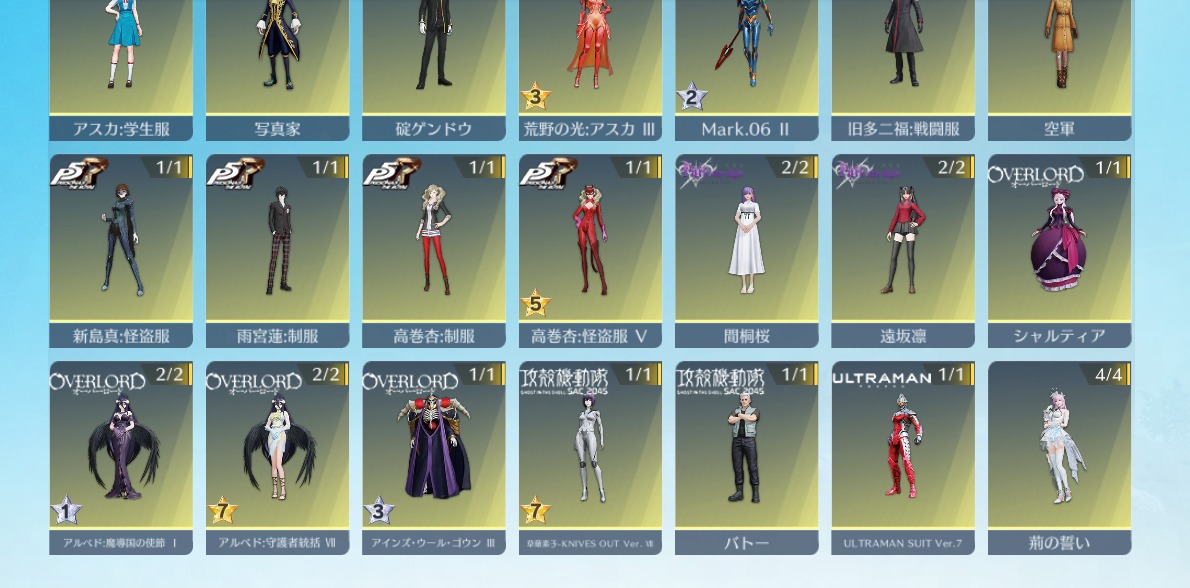Open the ULTRAMAN SUIT Ver.7 card
Viewport: 1190px width, 588px height.
point(903,457)
